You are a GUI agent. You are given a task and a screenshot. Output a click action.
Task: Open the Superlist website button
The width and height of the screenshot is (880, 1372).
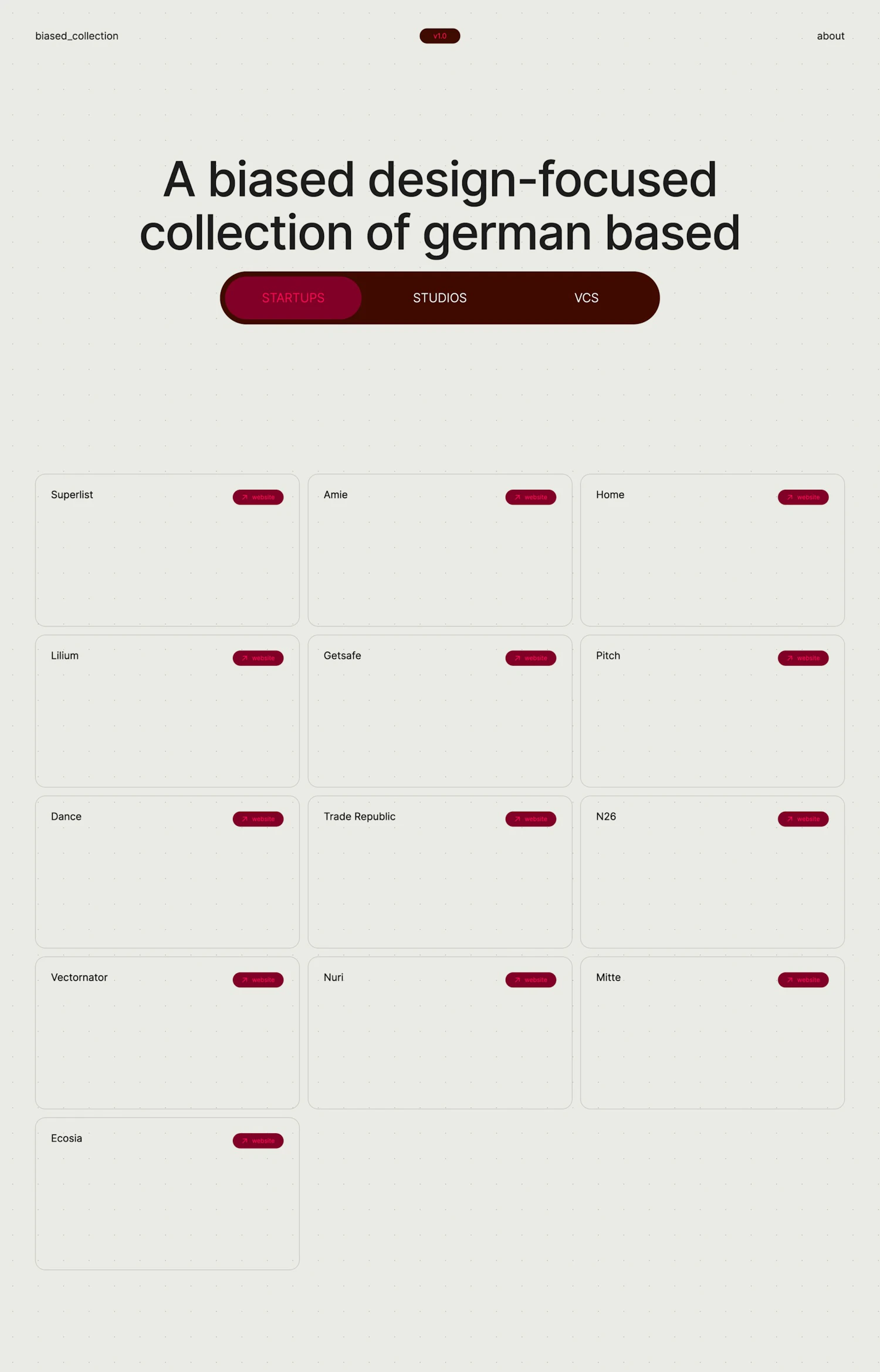pyautogui.click(x=258, y=497)
